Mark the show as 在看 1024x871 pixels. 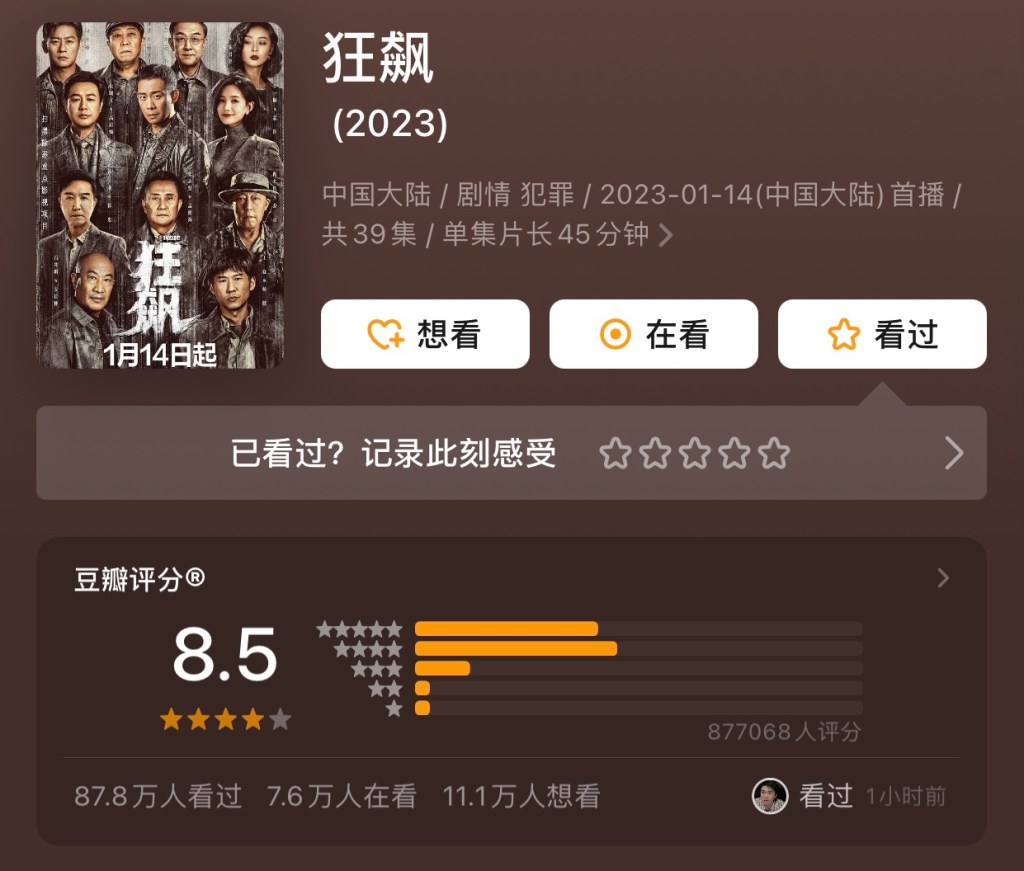coord(653,334)
